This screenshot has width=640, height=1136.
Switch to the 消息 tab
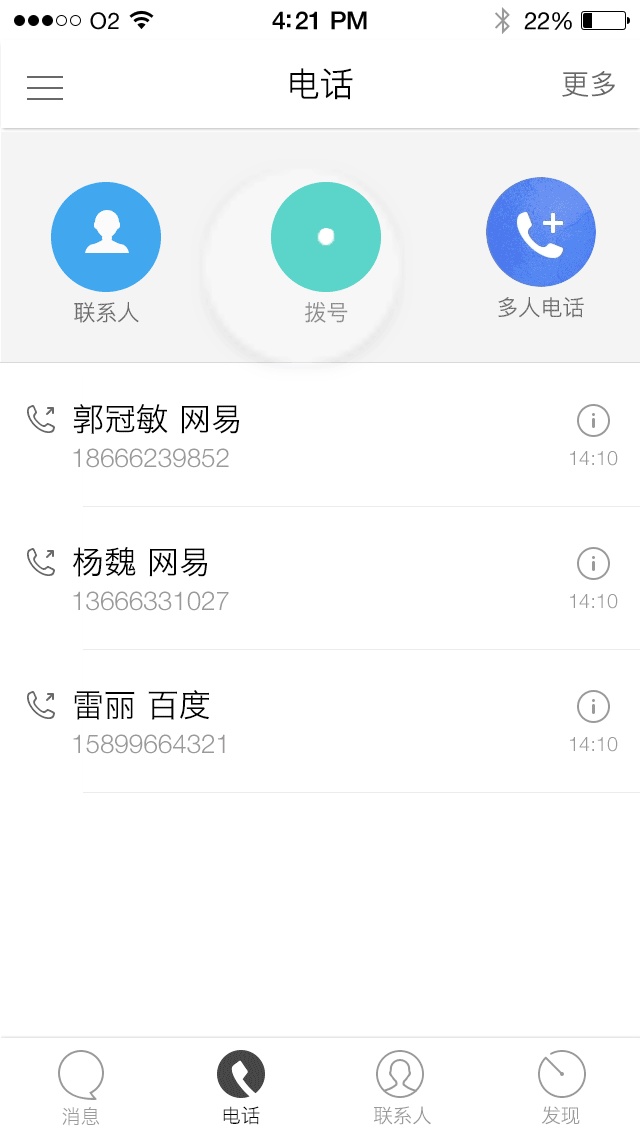(x=81, y=1087)
